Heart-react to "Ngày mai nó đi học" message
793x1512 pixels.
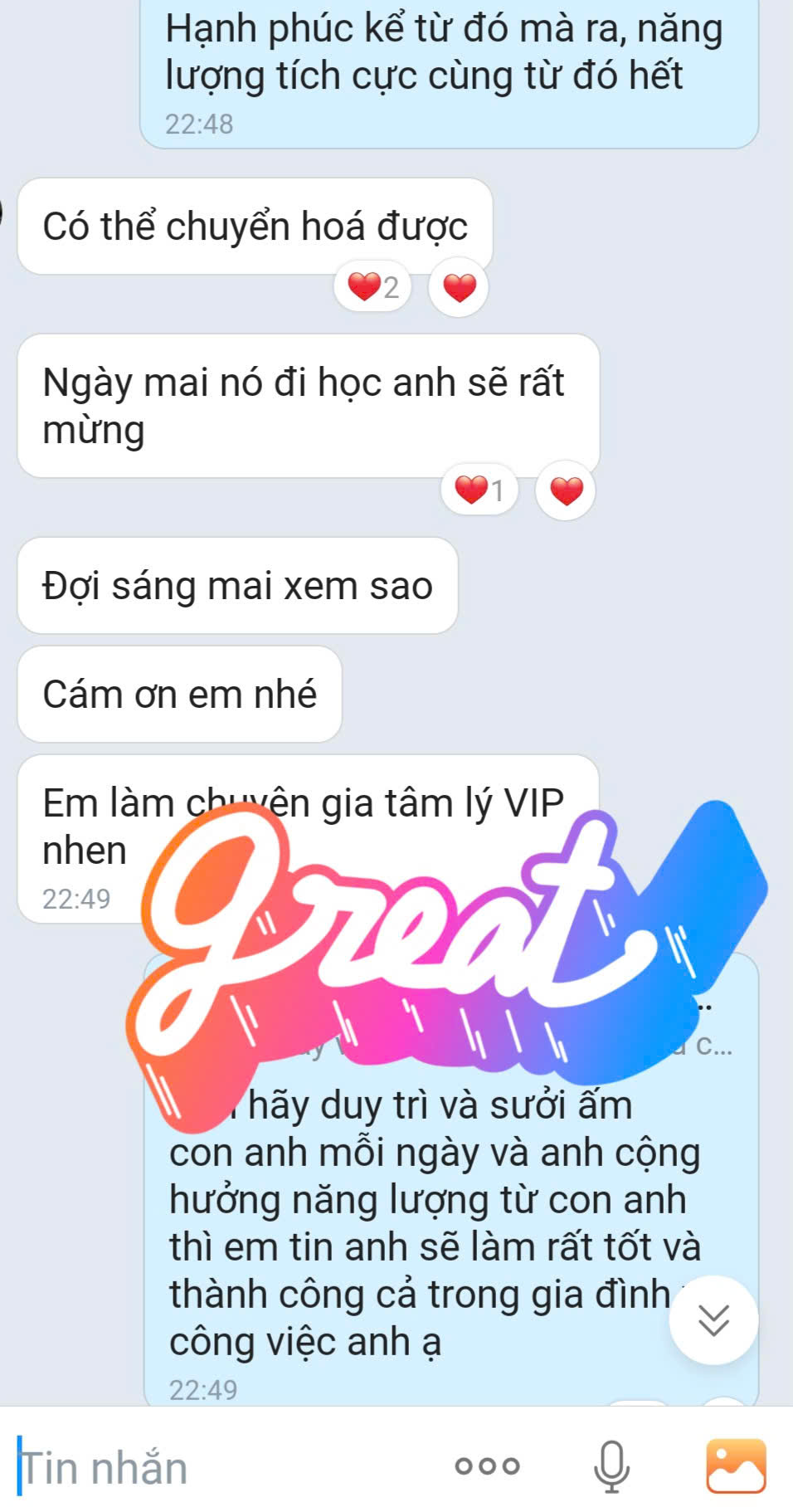[x=566, y=490]
